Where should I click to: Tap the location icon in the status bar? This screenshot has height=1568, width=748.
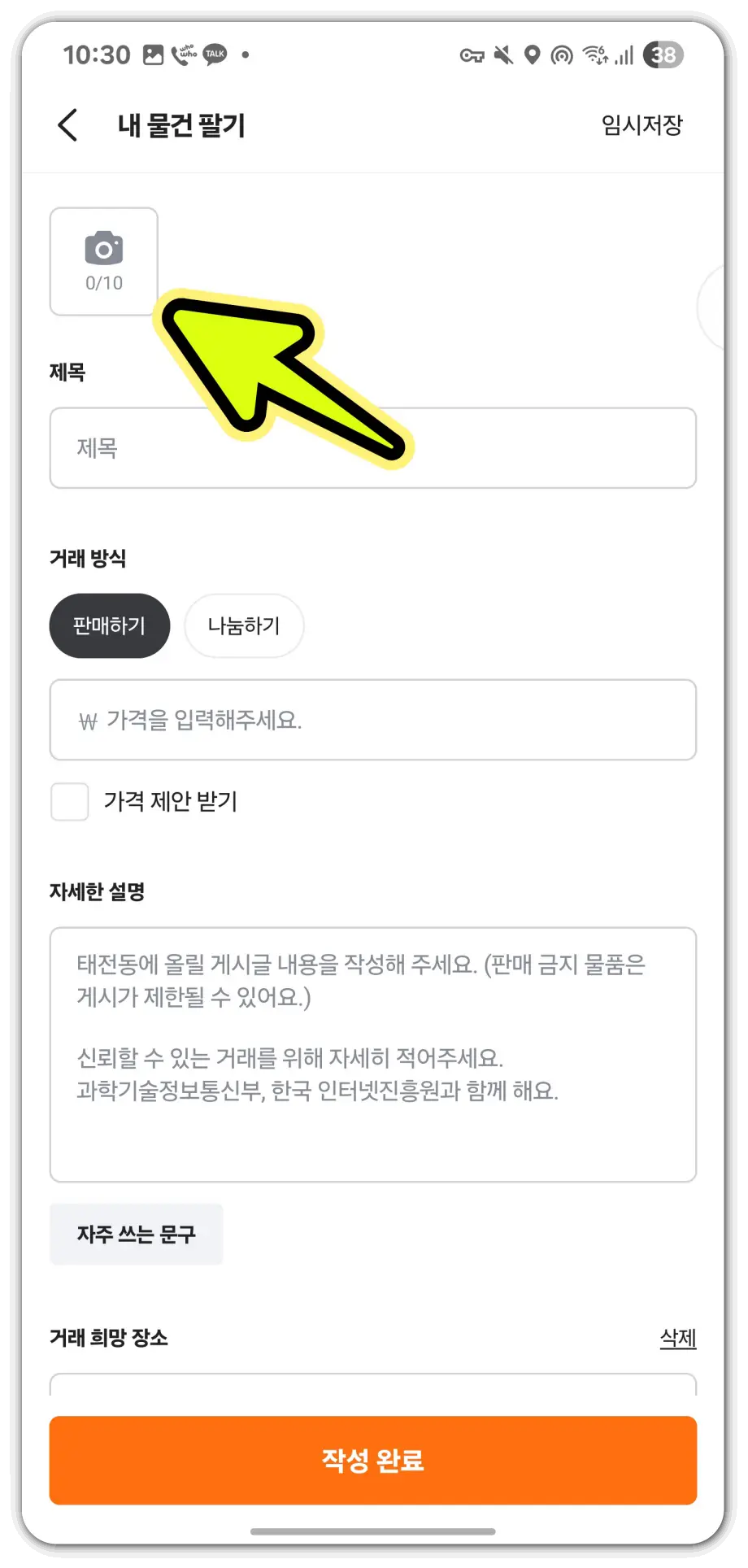pyautogui.click(x=532, y=54)
